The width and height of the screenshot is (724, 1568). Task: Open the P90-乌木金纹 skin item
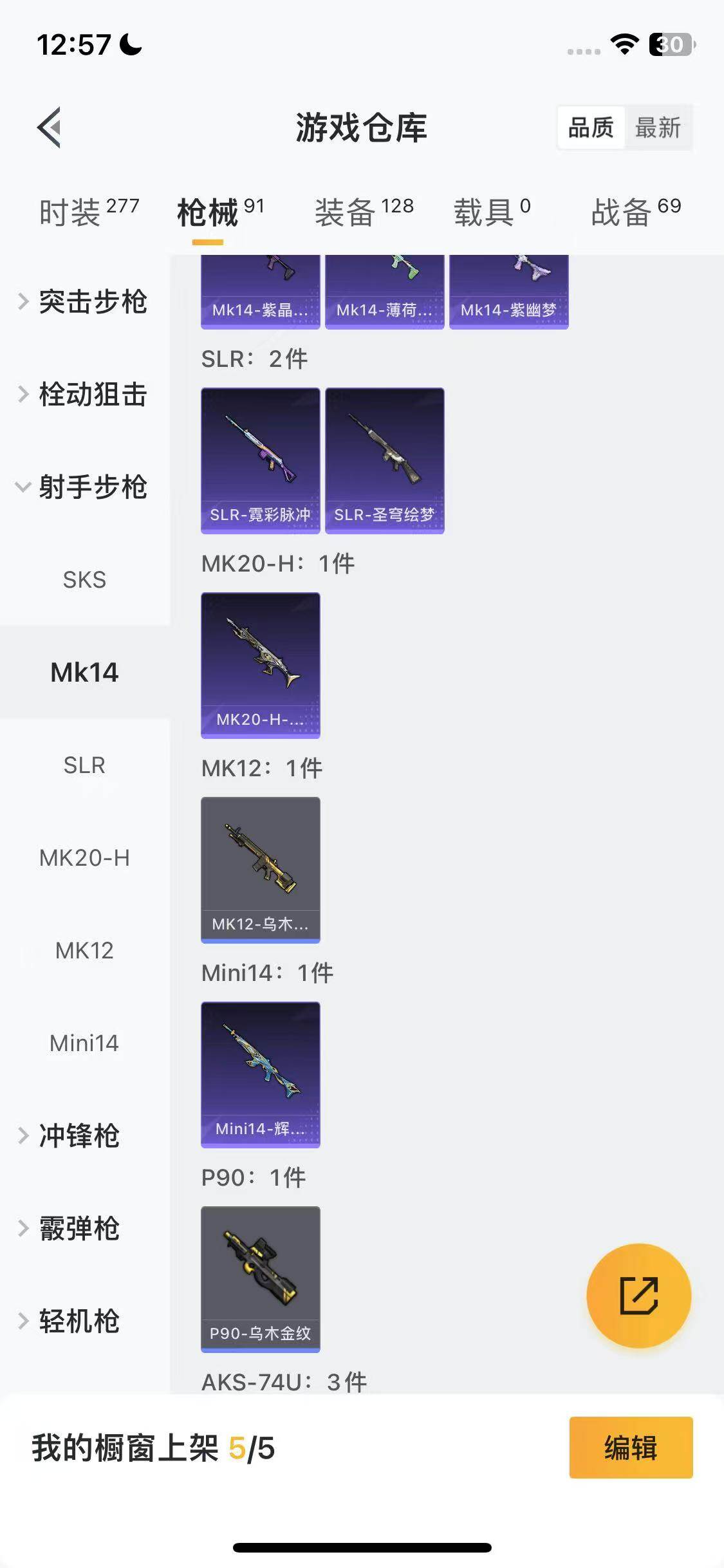259,1280
